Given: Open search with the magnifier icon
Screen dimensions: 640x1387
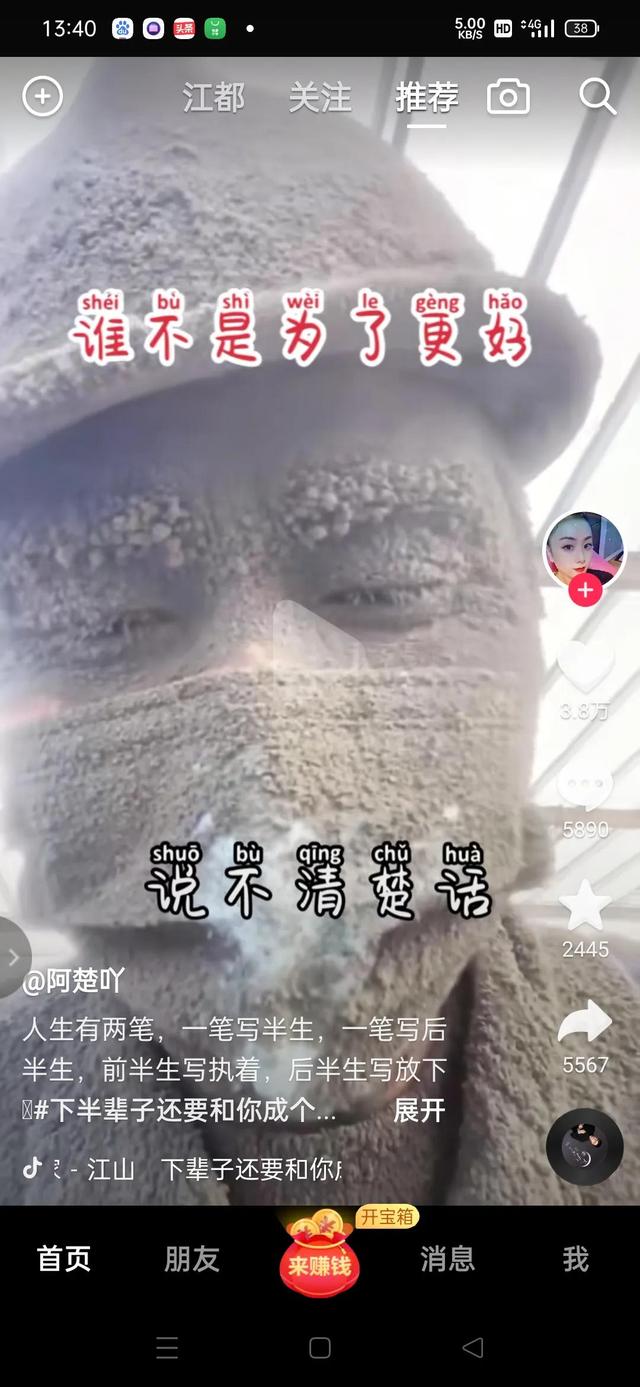Looking at the screenshot, I should pos(597,97).
